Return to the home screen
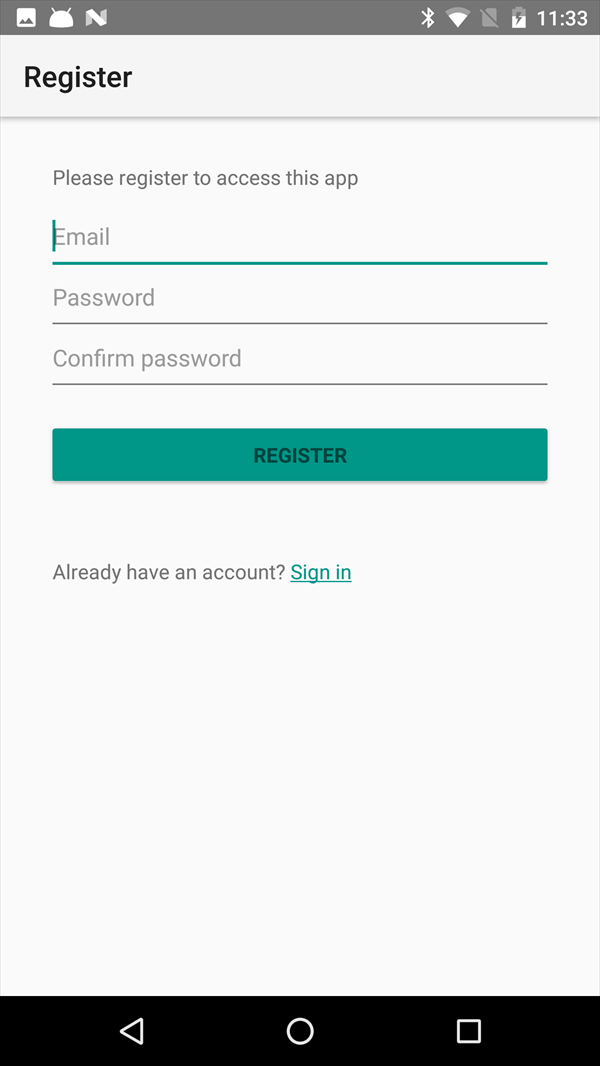 [300, 1031]
